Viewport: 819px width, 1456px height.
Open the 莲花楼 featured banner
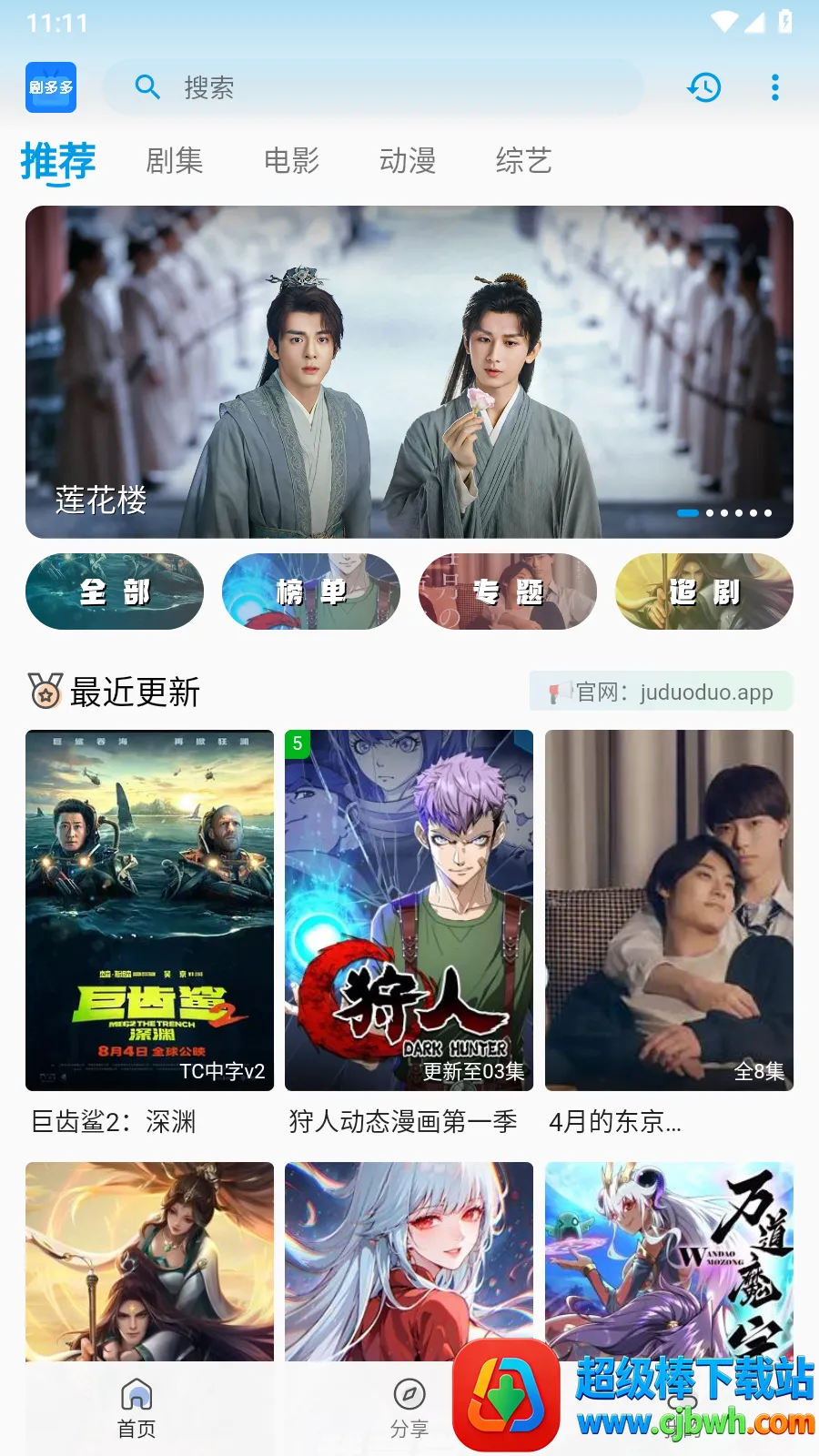pos(409,371)
